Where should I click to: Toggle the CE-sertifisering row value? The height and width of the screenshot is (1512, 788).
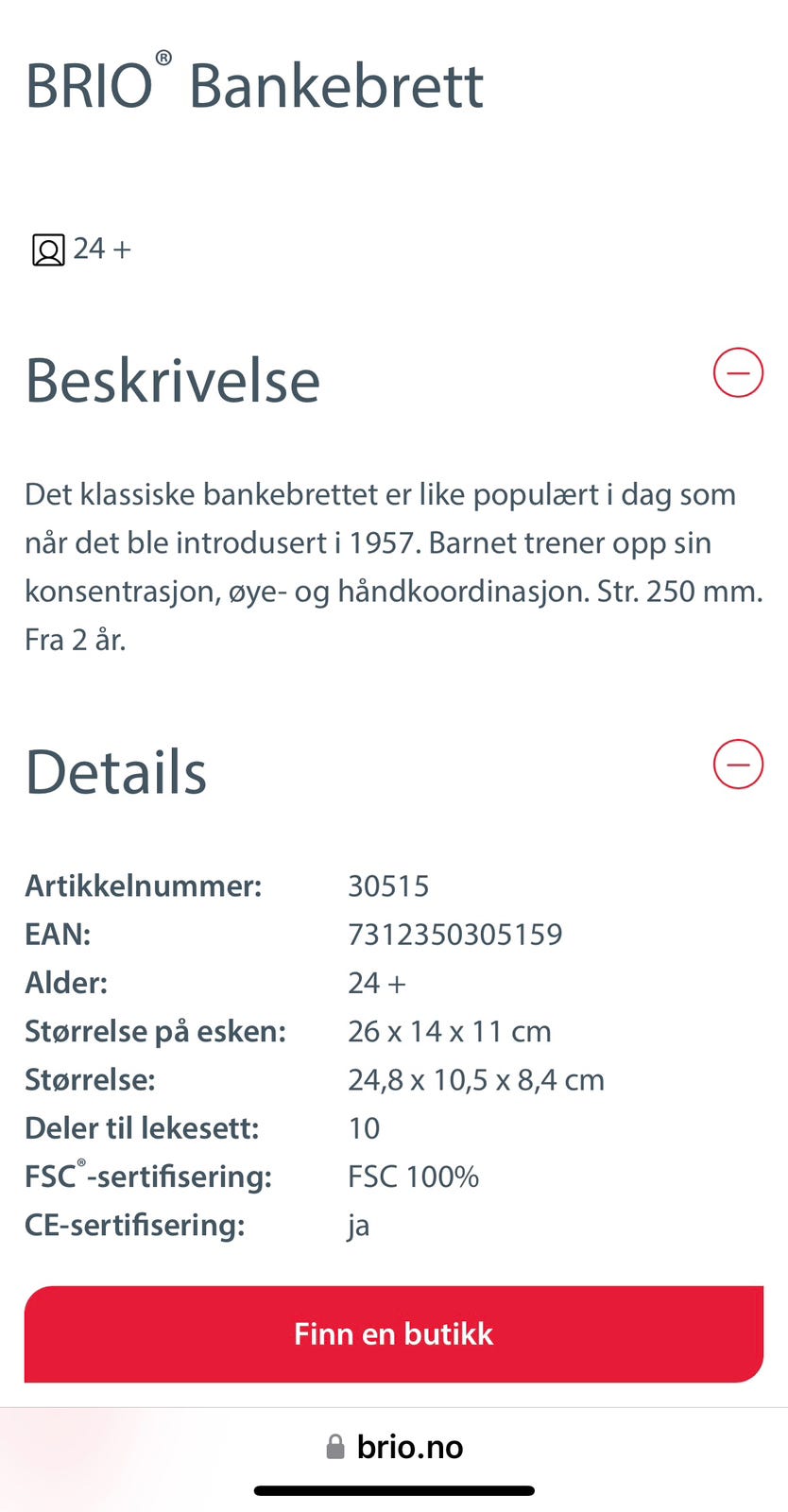tap(359, 1225)
